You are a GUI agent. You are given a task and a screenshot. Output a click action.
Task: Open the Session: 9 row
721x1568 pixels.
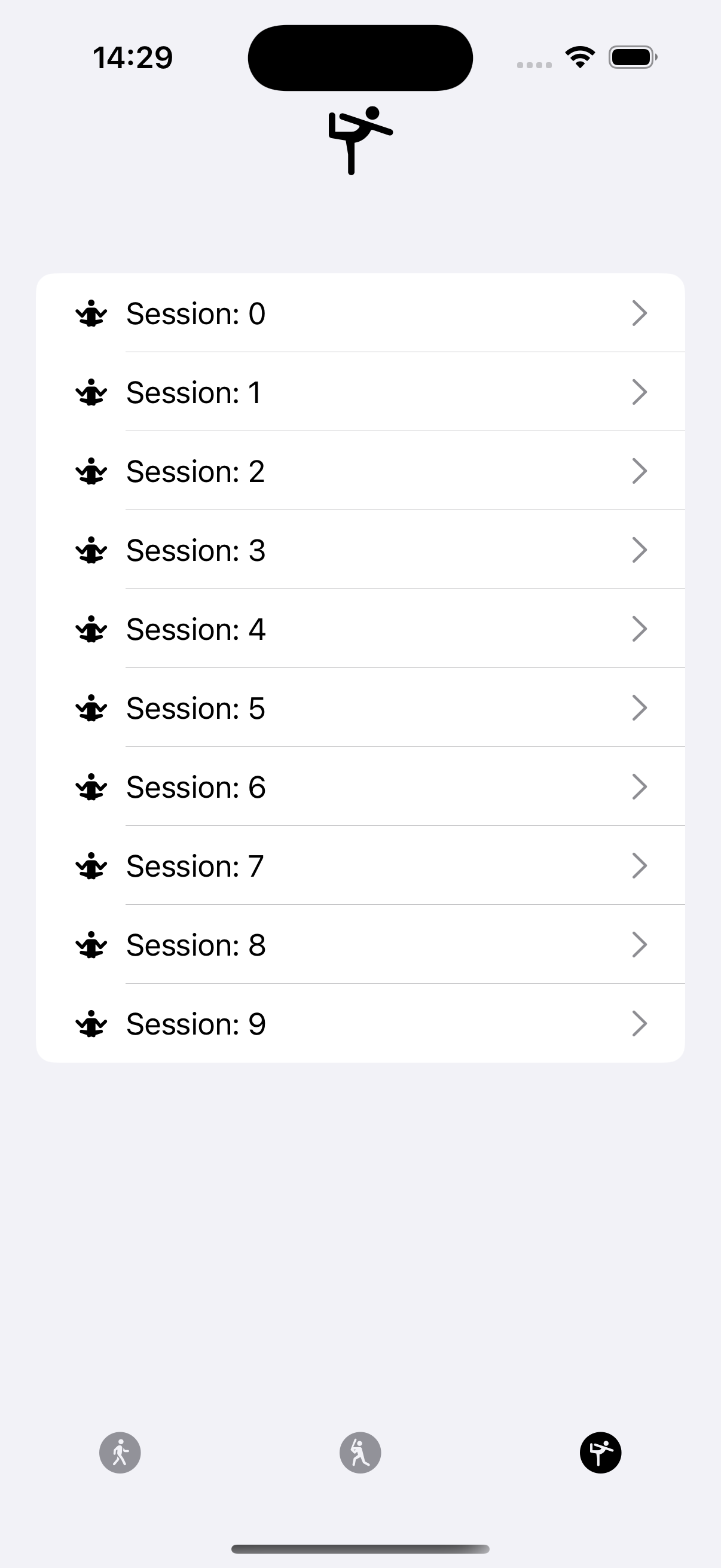coord(360,1024)
